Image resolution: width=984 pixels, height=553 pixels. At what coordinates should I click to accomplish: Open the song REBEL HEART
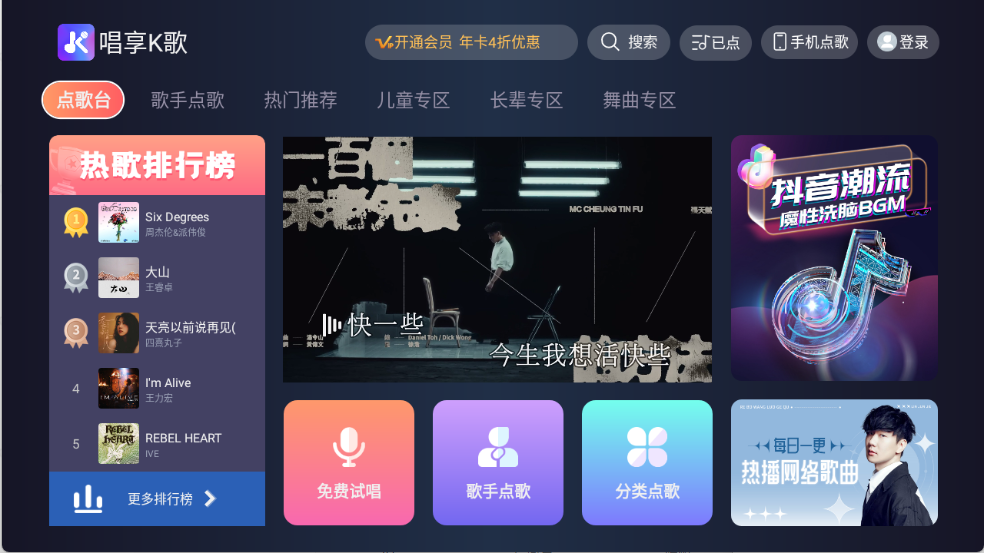tap(157, 444)
